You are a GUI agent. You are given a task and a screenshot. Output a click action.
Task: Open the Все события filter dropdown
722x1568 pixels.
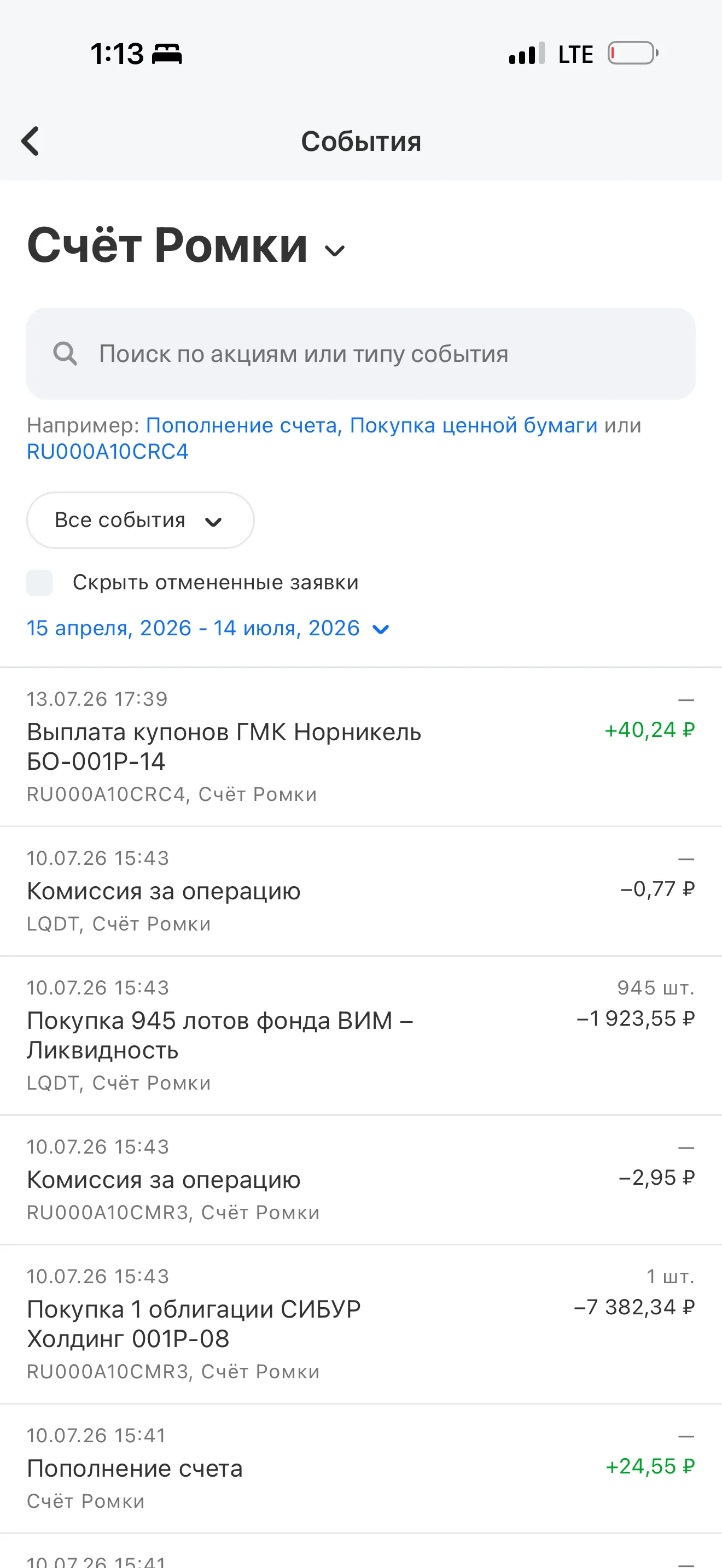(140, 520)
